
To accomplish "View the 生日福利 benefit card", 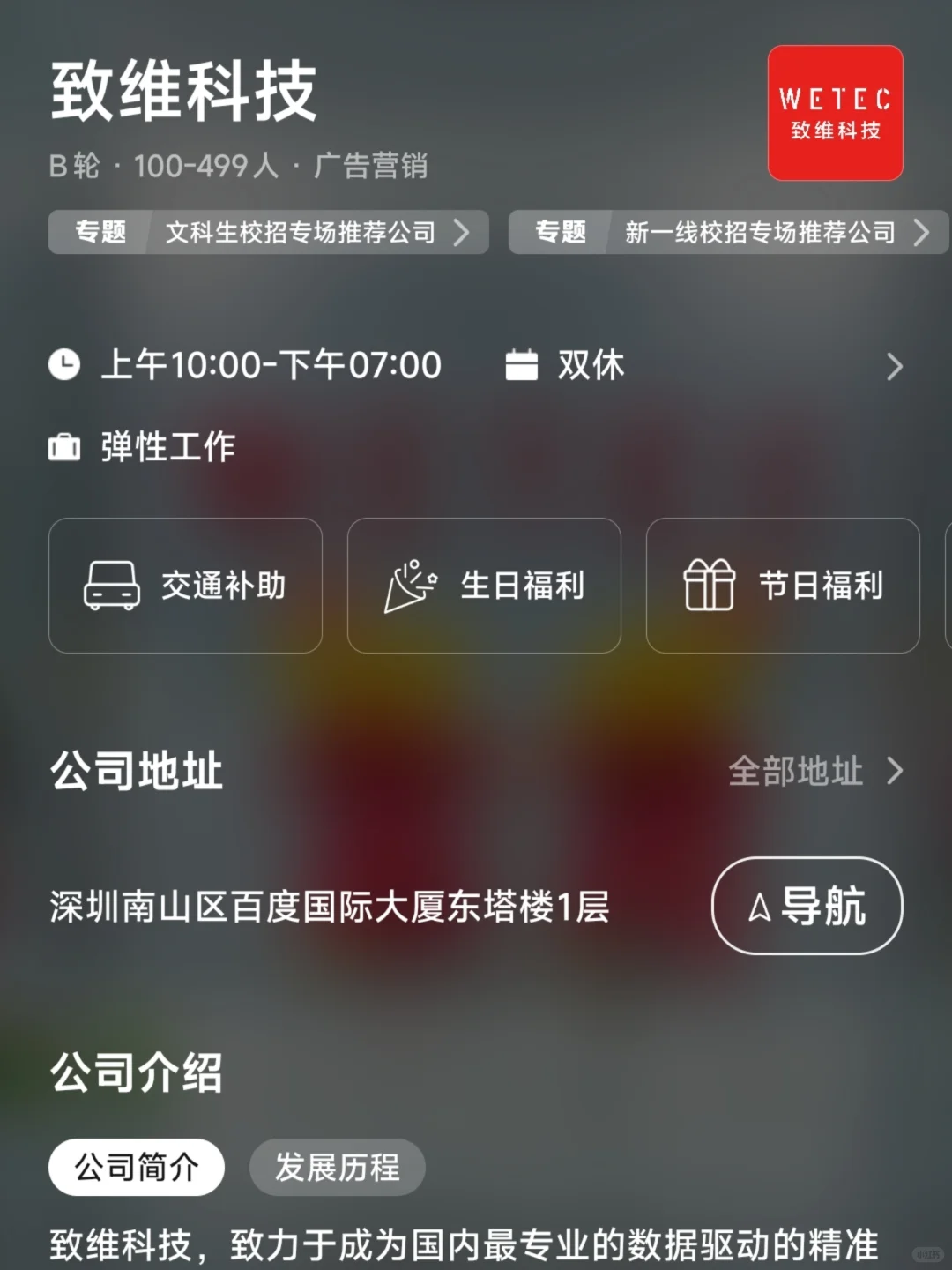I will [x=484, y=586].
